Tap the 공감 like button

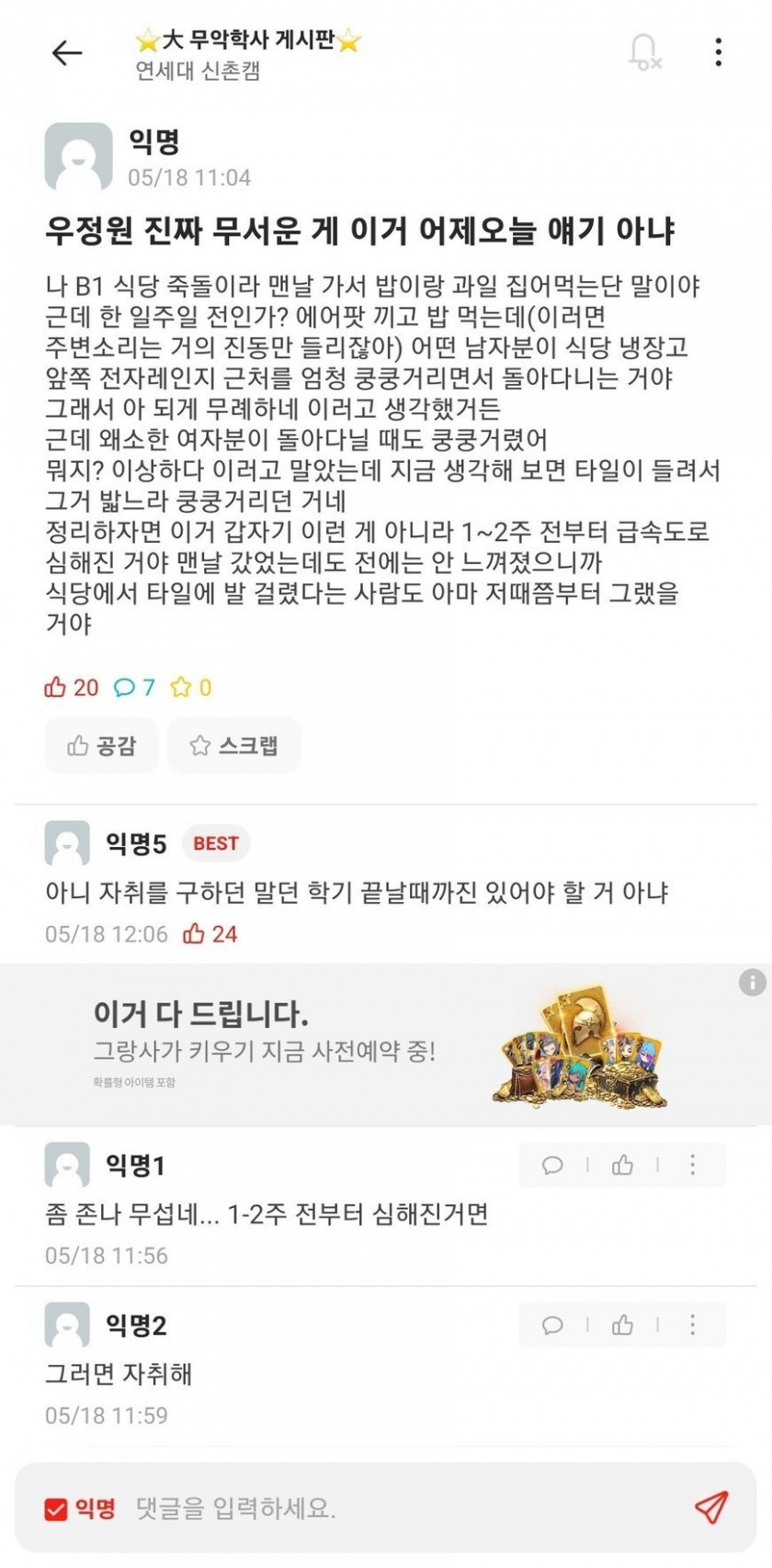pos(101,745)
